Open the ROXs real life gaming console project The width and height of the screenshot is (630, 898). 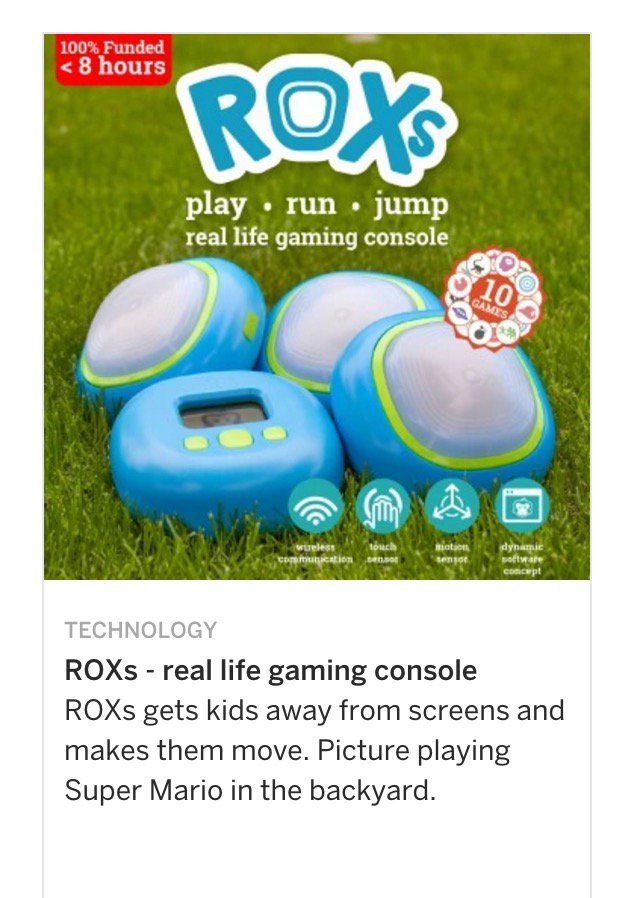click(x=271, y=670)
